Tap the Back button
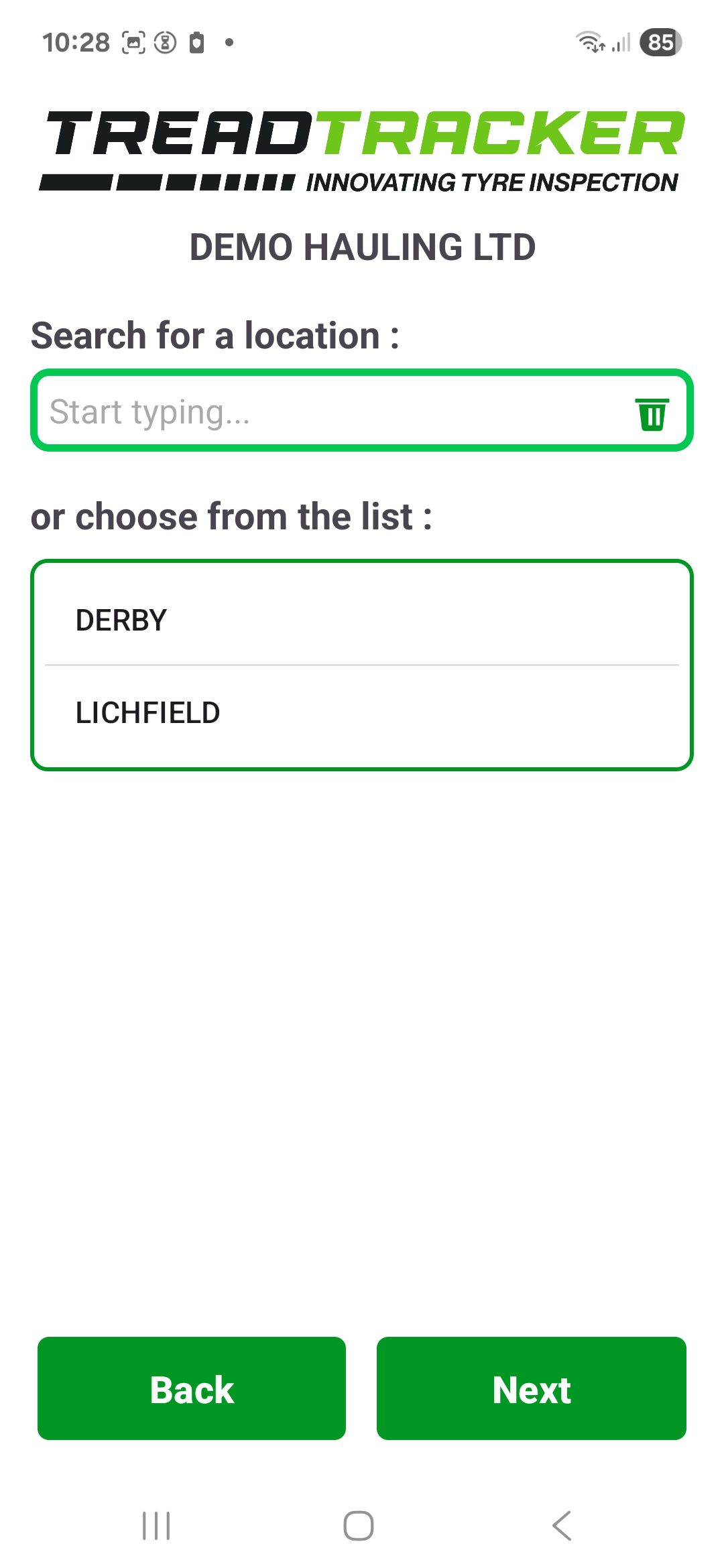The height and width of the screenshot is (1568, 724). (x=192, y=1388)
